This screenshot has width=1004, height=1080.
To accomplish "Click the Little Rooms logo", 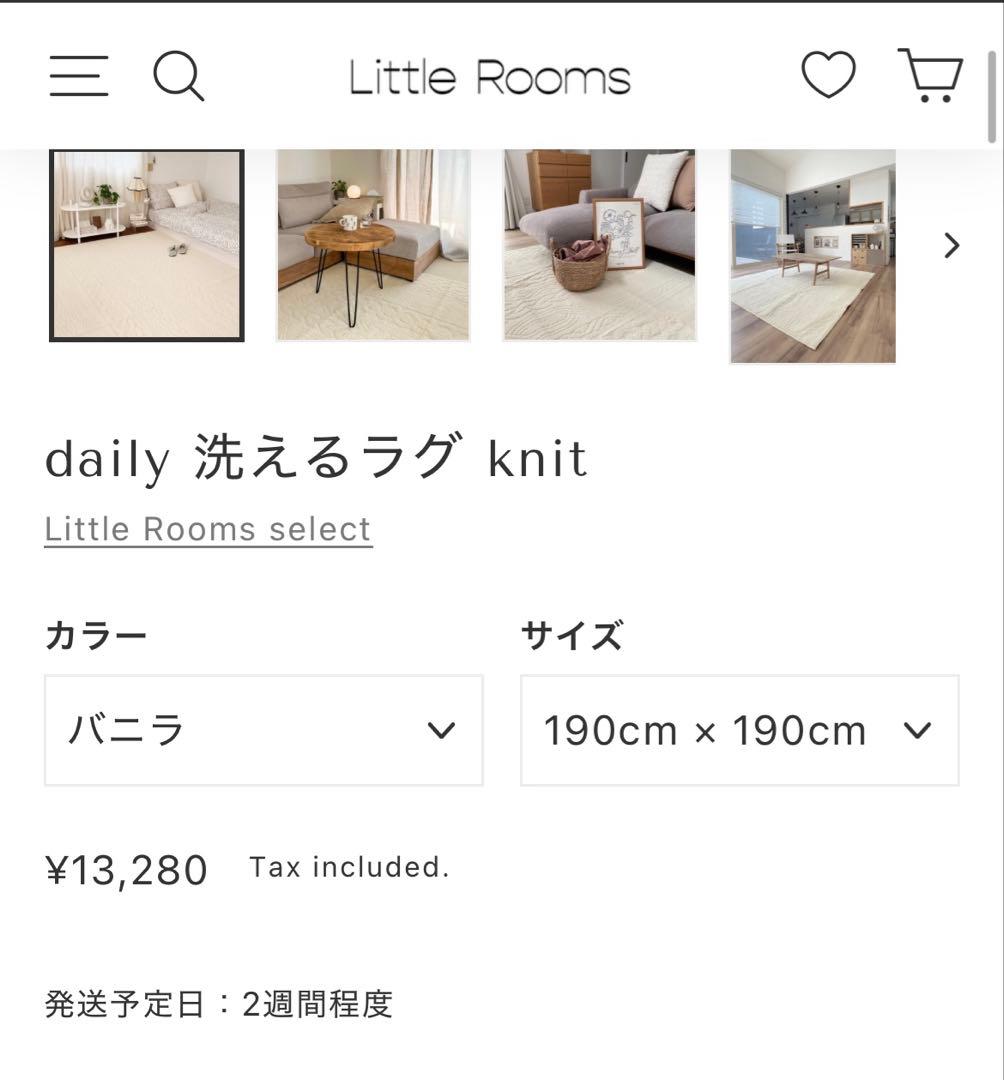I will [487, 75].
